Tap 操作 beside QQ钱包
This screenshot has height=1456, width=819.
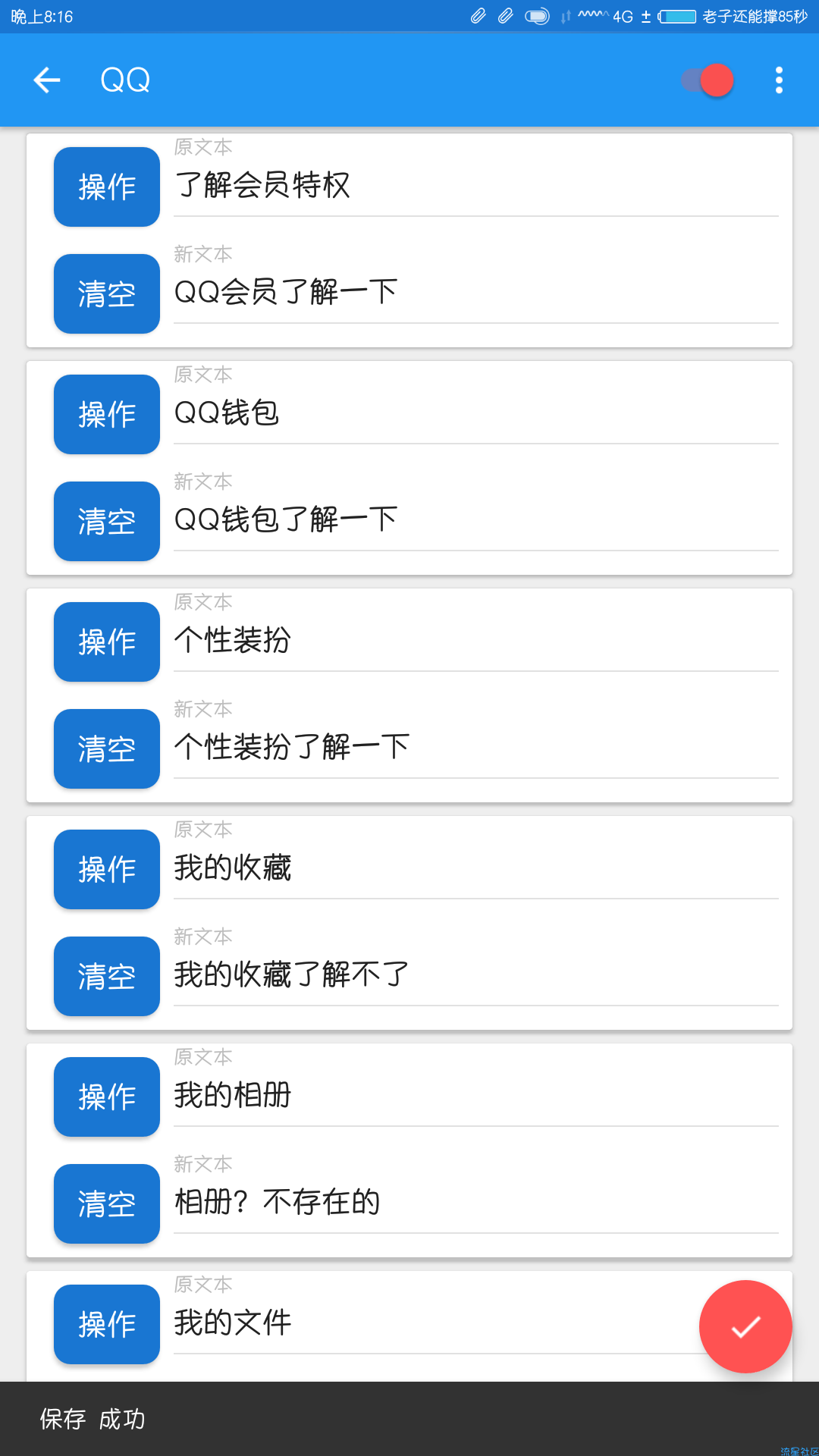[x=107, y=414]
